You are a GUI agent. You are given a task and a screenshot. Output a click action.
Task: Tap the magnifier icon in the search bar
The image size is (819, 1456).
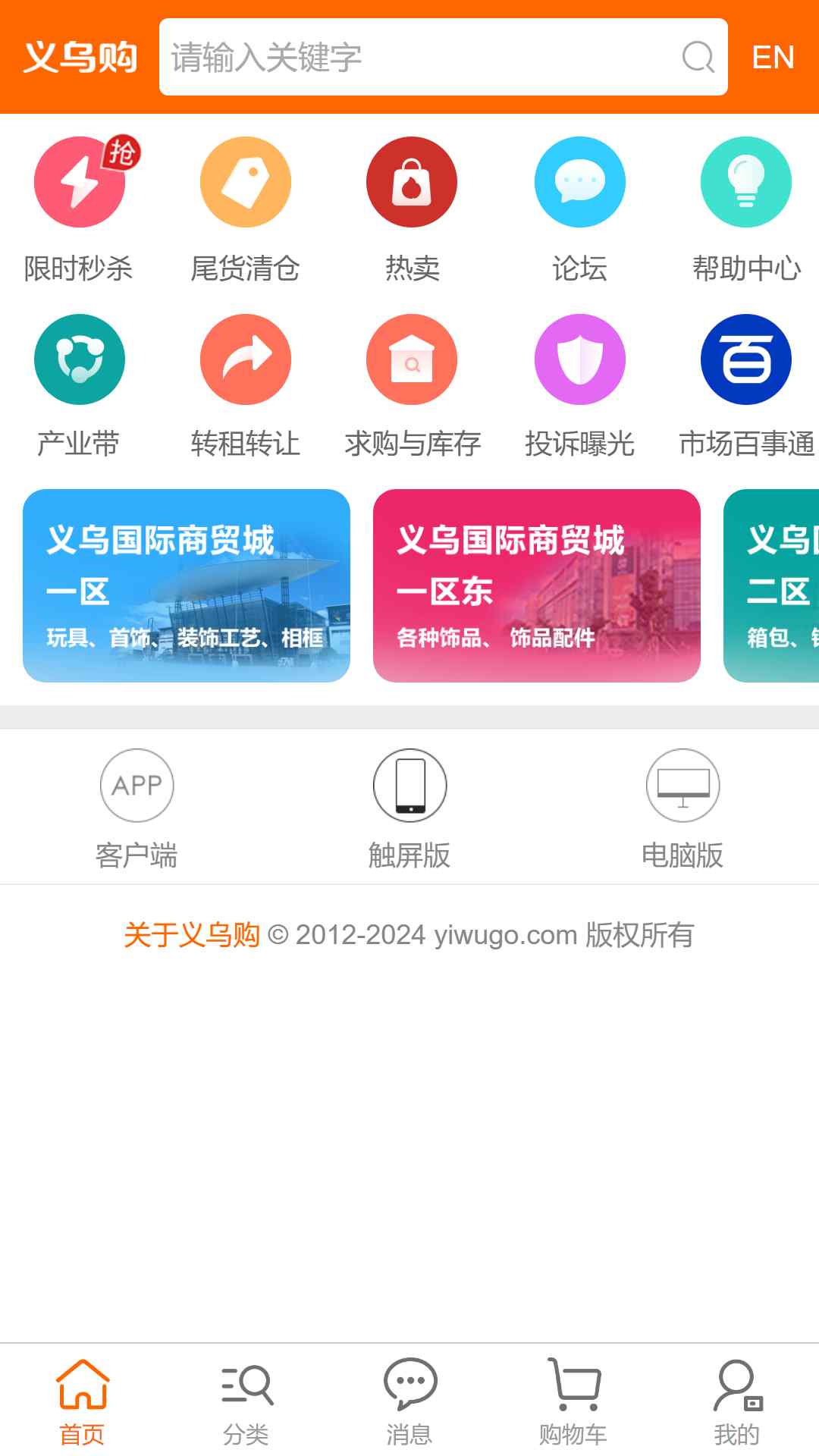pyautogui.click(x=698, y=57)
